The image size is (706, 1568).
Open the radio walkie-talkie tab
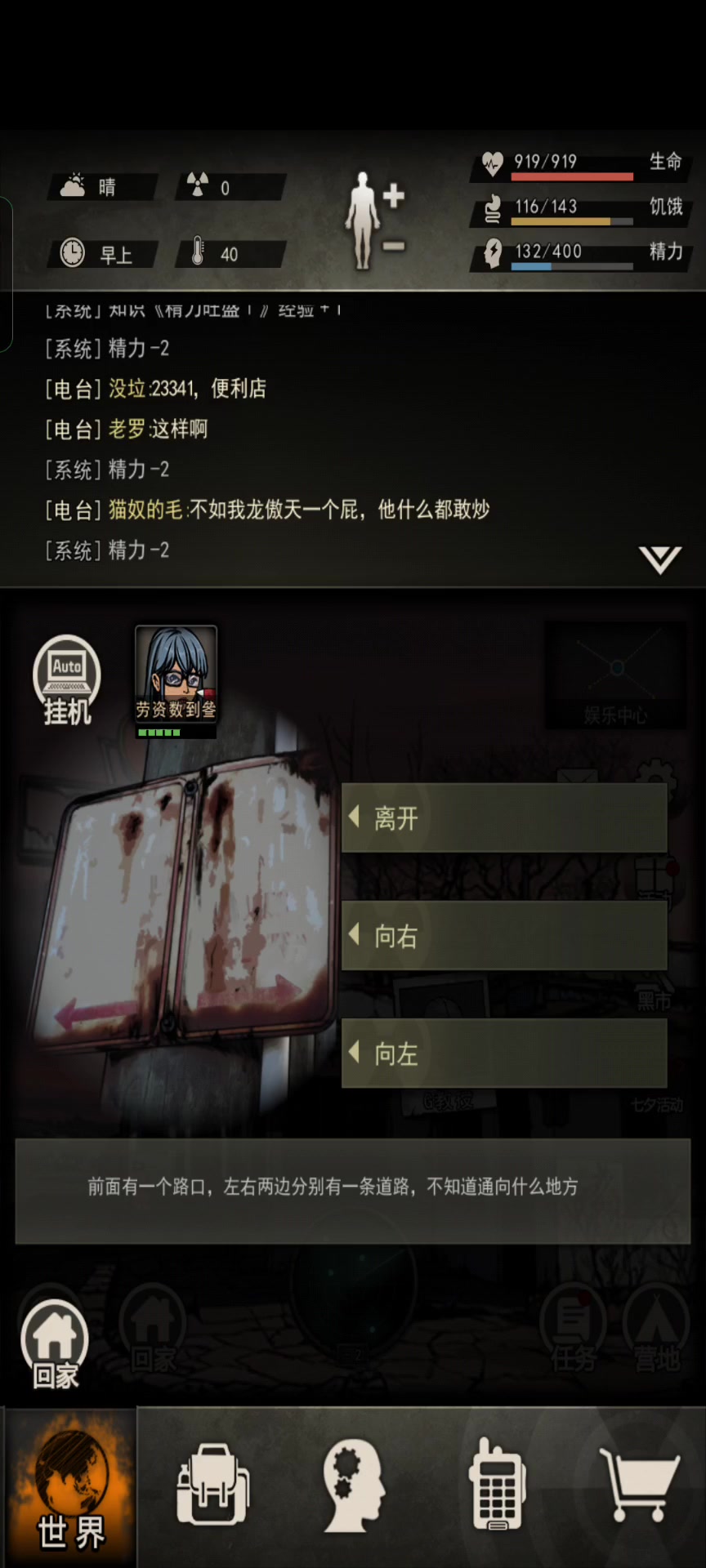(496, 1486)
